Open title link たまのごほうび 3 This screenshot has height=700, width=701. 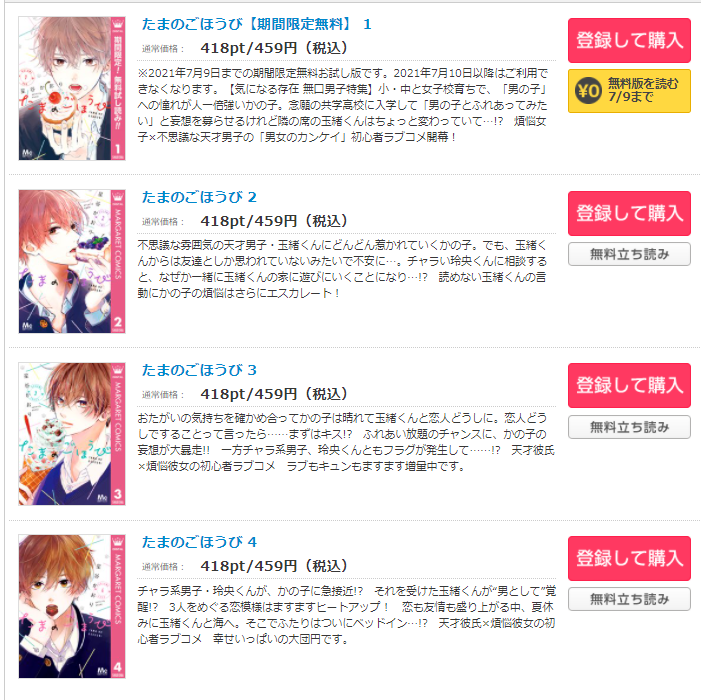coord(199,369)
